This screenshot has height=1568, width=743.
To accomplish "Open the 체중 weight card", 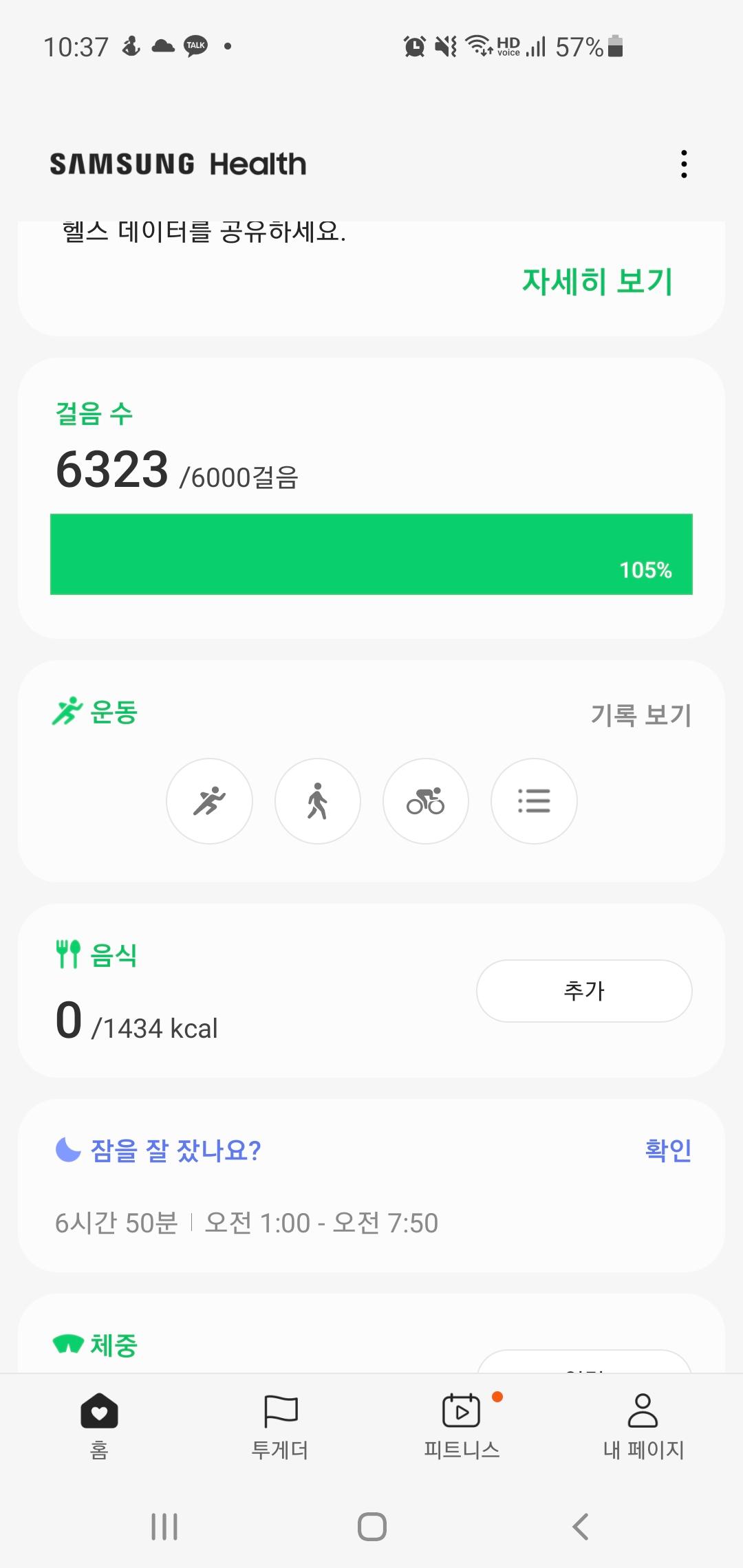I will (114, 1345).
